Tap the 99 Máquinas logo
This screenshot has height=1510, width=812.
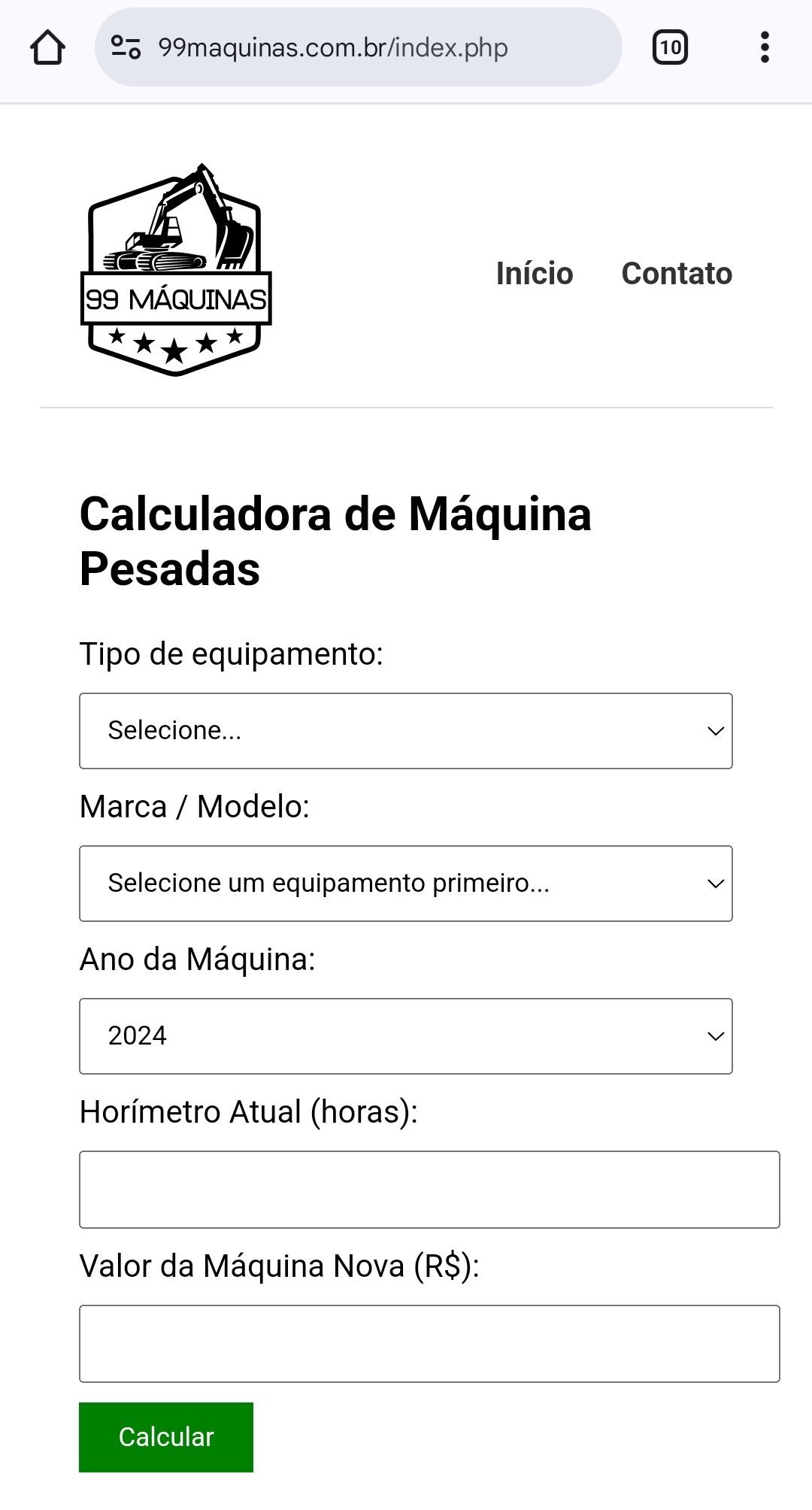click(x=176, y=271)
